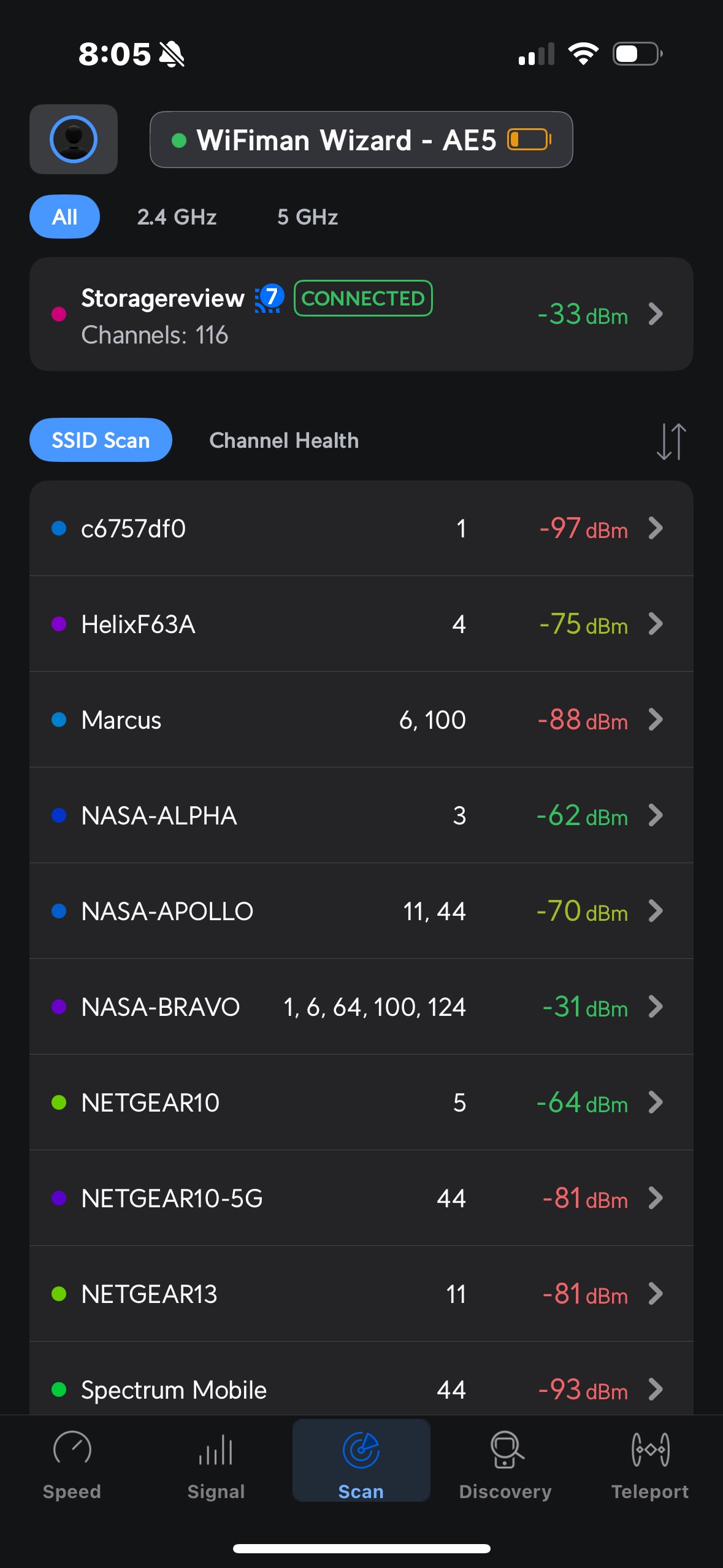The height and width of the screenshot is (1568, 723).
Task: Open the NETGEAR10-5G network row
Action: 361,1198
